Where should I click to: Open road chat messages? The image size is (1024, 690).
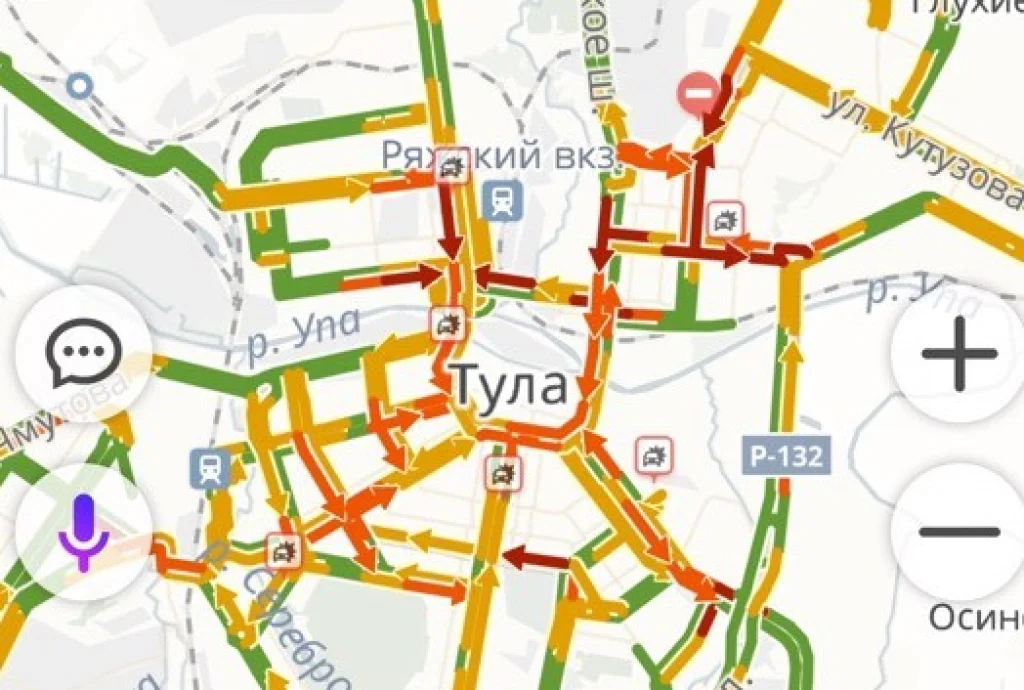[84, 352]
